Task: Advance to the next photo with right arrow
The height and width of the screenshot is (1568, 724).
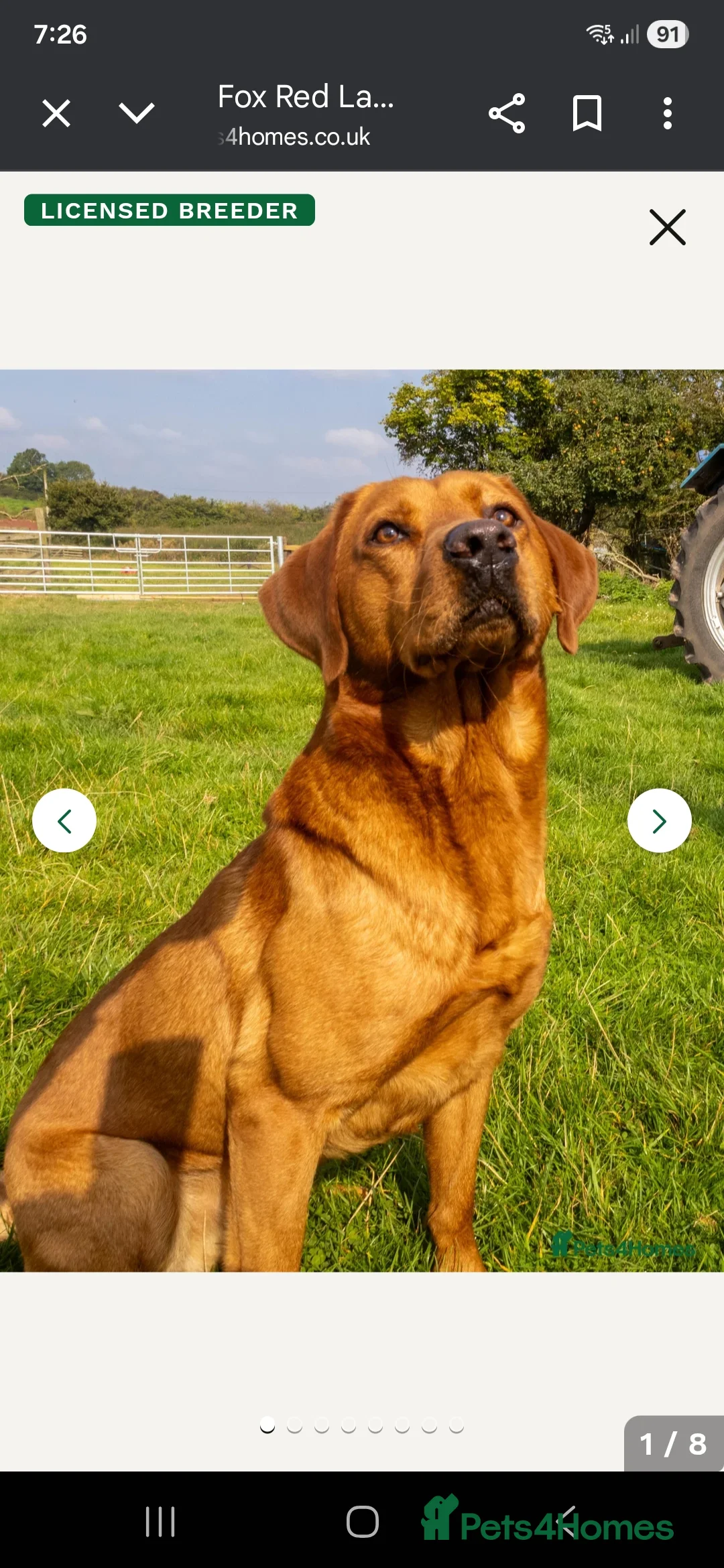Action: pos(660,820)
